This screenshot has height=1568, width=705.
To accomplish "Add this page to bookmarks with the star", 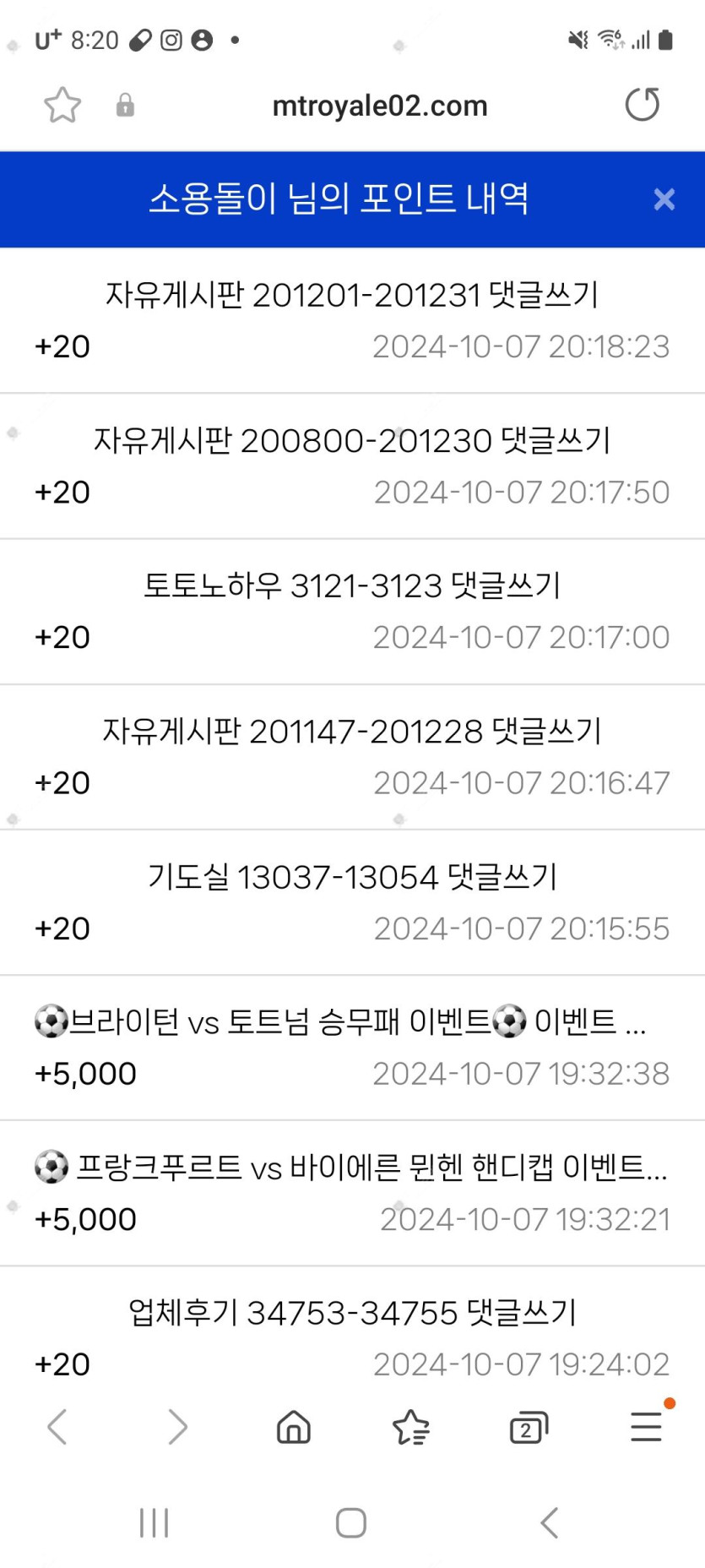I will tap(62, 106).
